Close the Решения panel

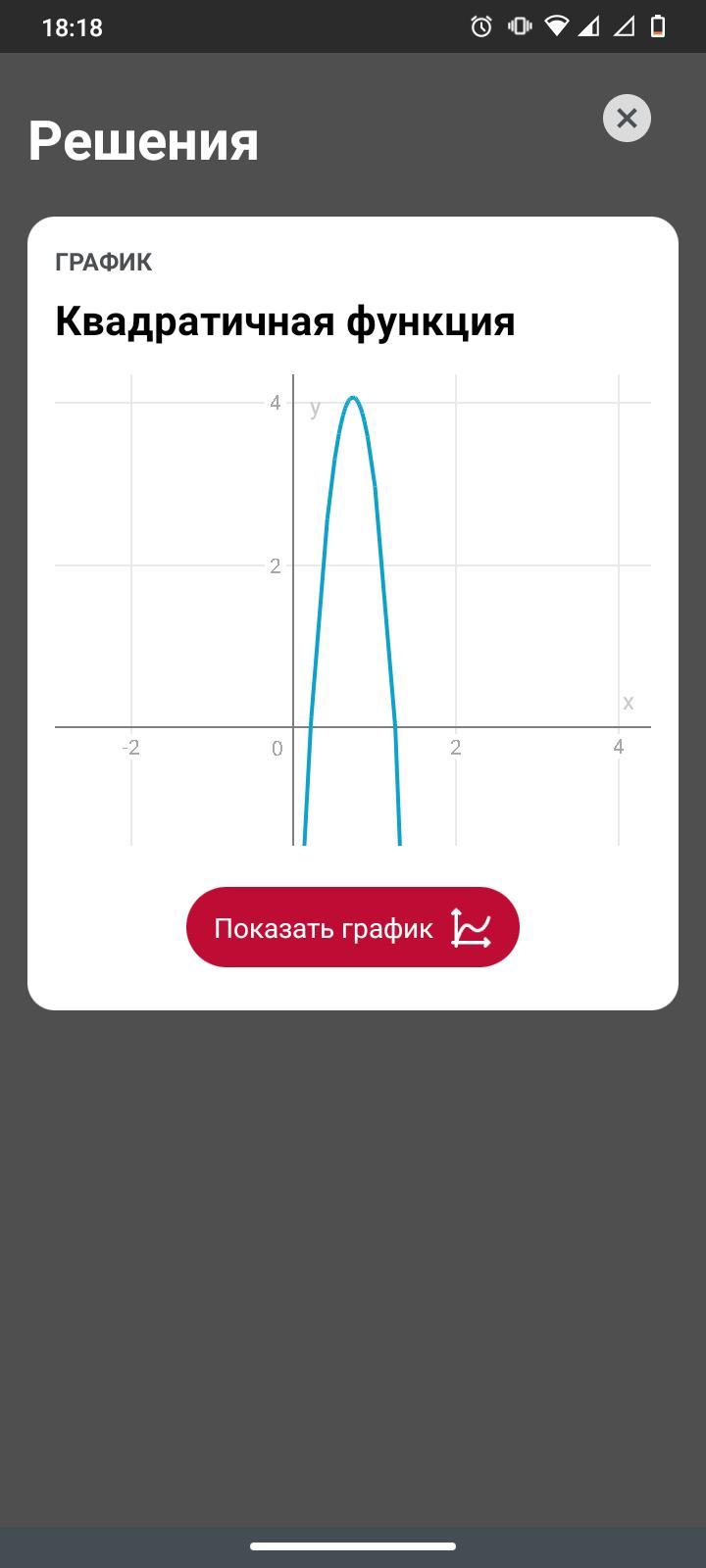tap(627, 119)
